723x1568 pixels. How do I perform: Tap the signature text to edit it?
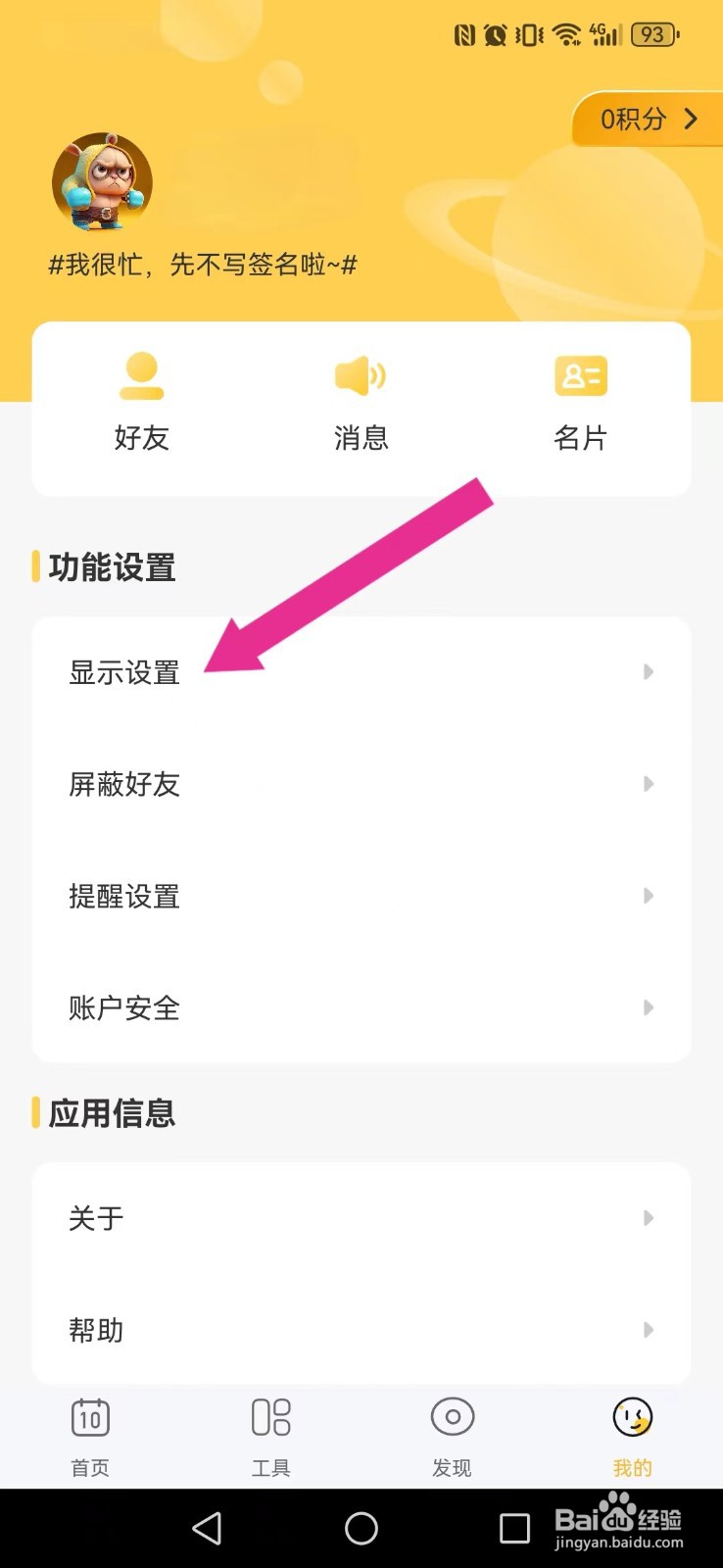202,265
